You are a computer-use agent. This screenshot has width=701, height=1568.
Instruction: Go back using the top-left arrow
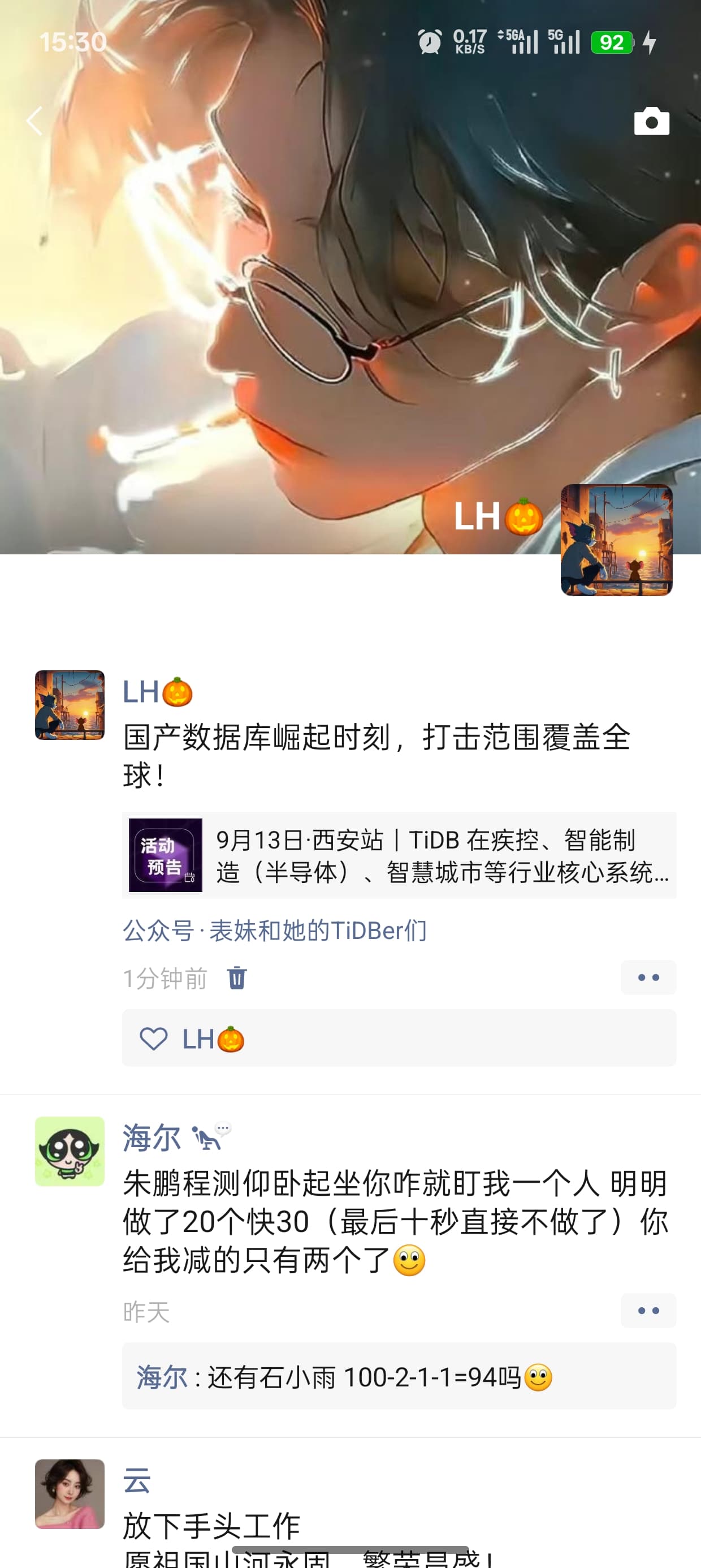point(34,120)
